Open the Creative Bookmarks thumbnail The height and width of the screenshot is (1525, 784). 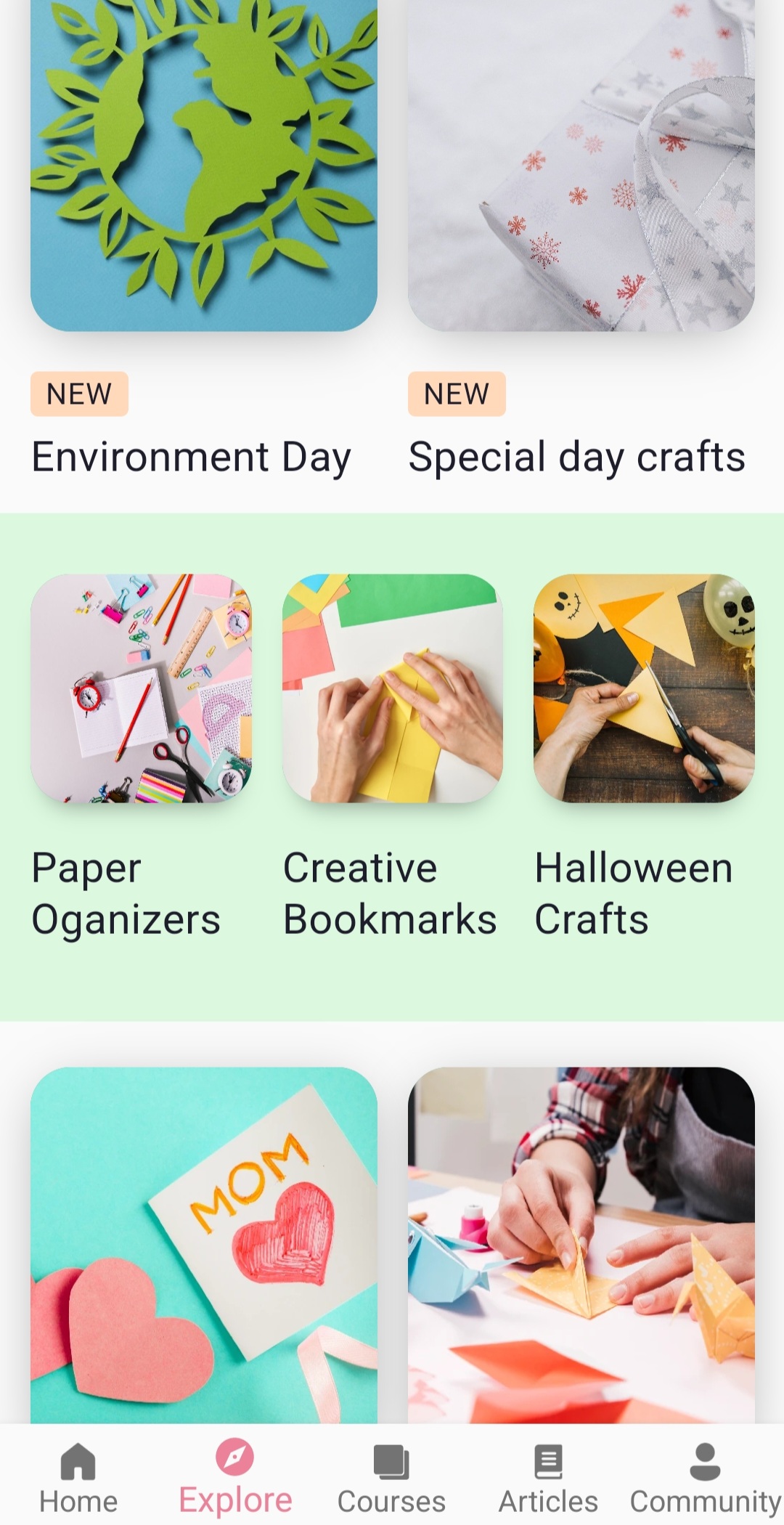(x=392, y=690)
